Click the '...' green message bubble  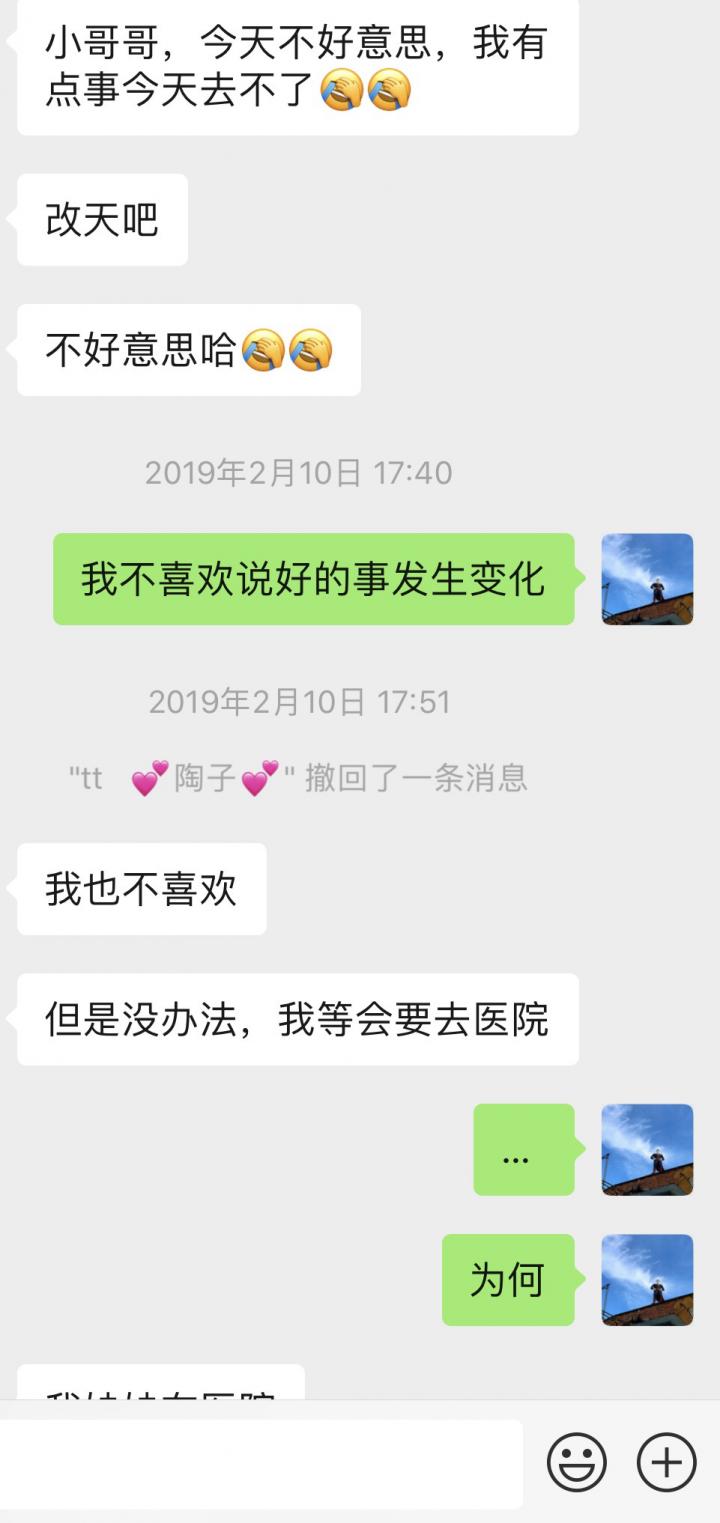point(523,1152)
